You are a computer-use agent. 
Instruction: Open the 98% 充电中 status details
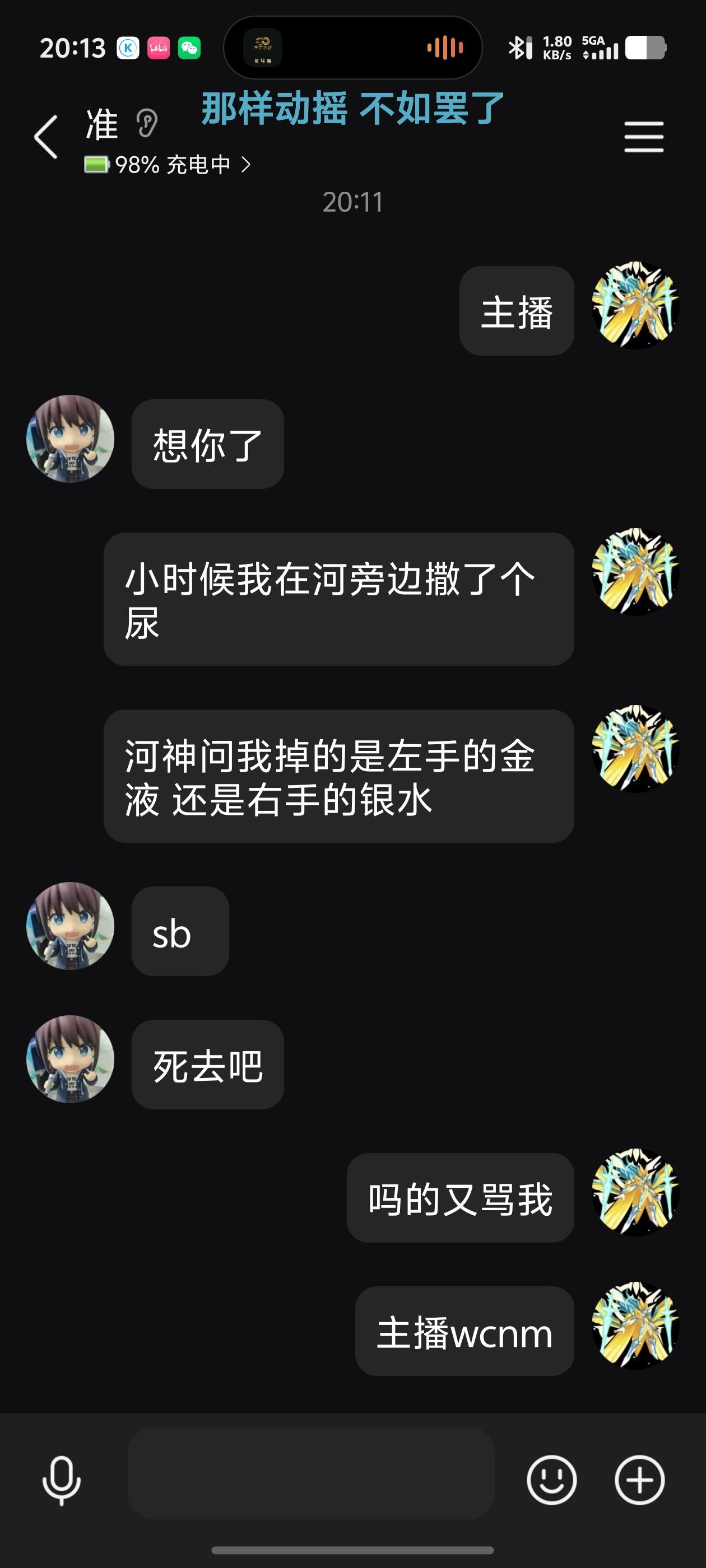click(x=168, y=164)
